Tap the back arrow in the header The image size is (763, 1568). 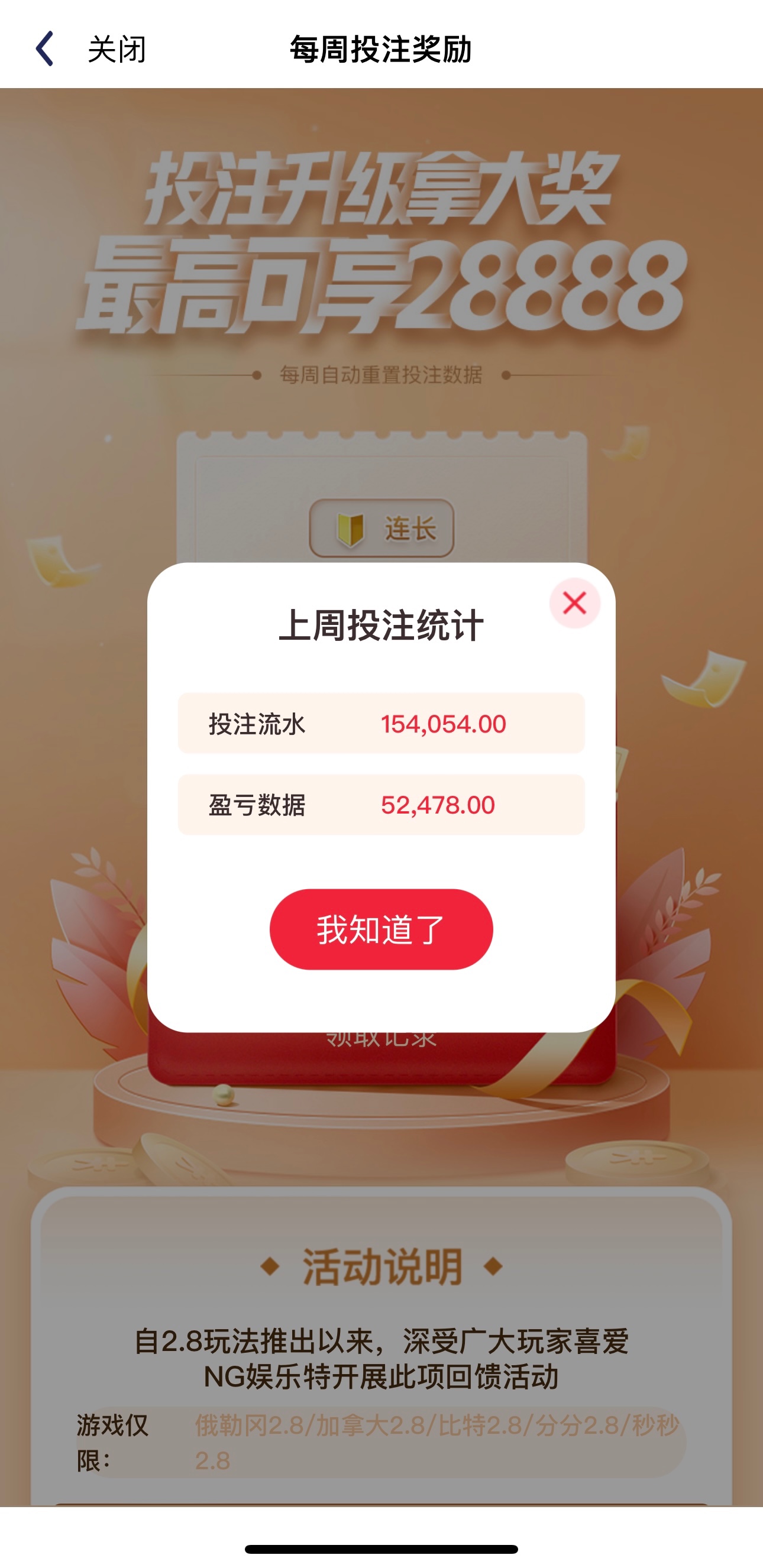tap(45, 48)
